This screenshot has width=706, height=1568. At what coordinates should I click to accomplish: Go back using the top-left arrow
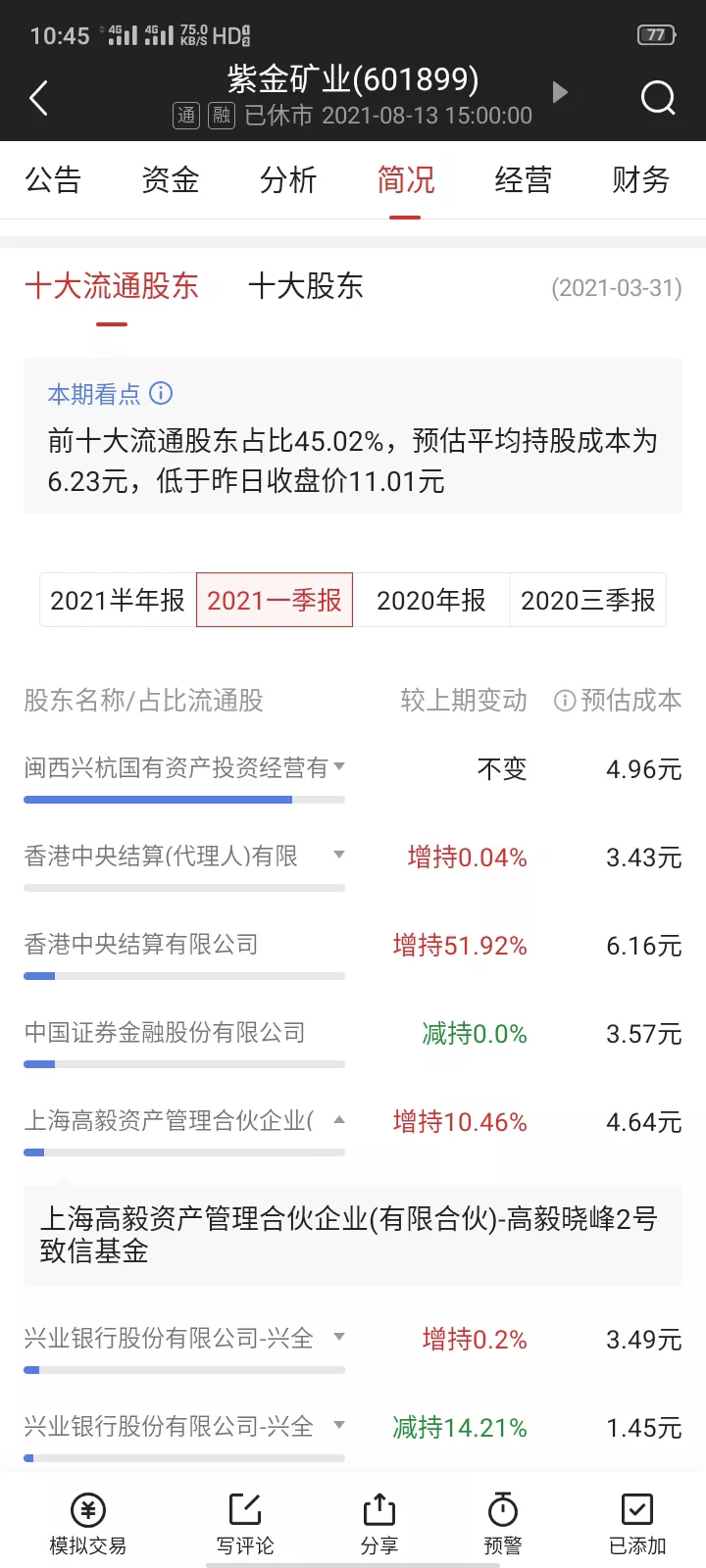39,98
